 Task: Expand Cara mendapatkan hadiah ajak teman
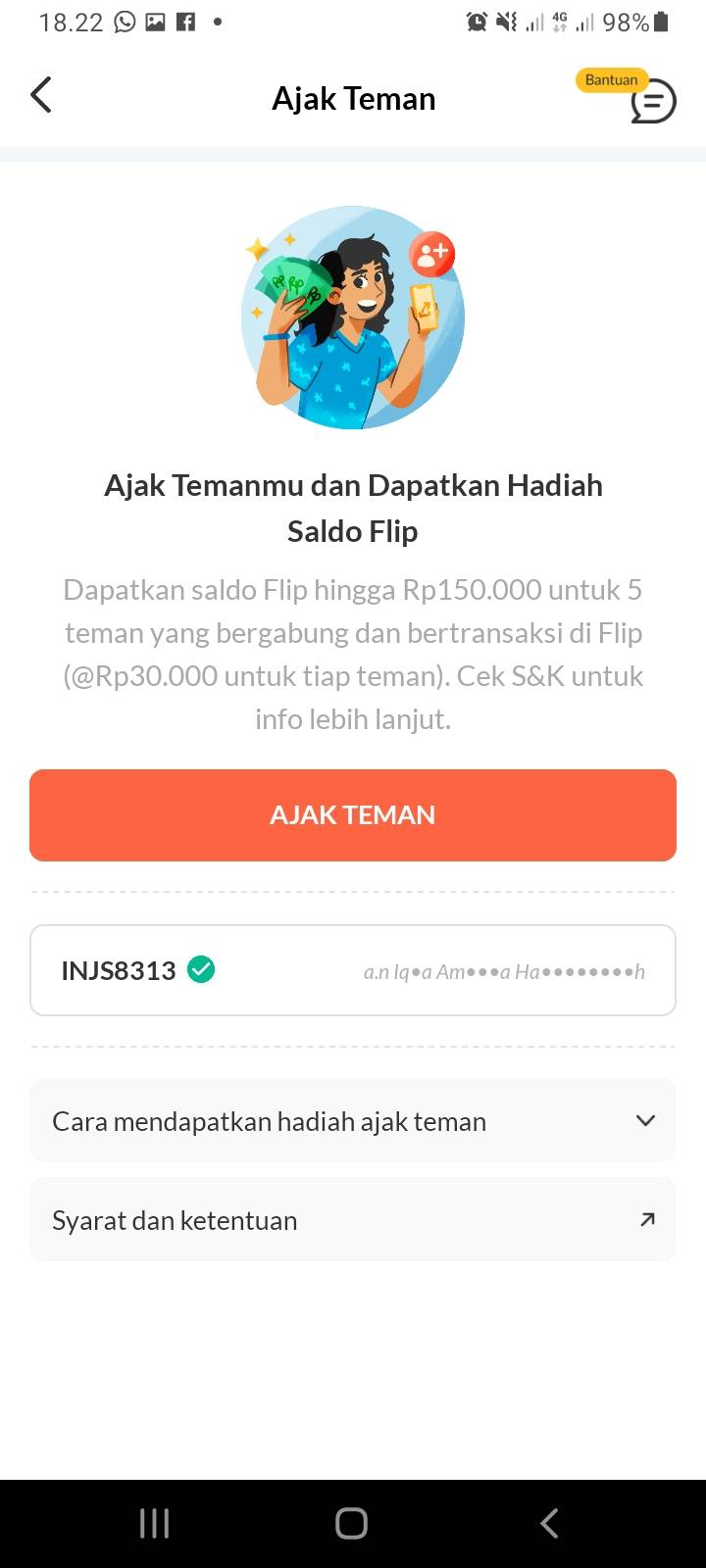353,1121
